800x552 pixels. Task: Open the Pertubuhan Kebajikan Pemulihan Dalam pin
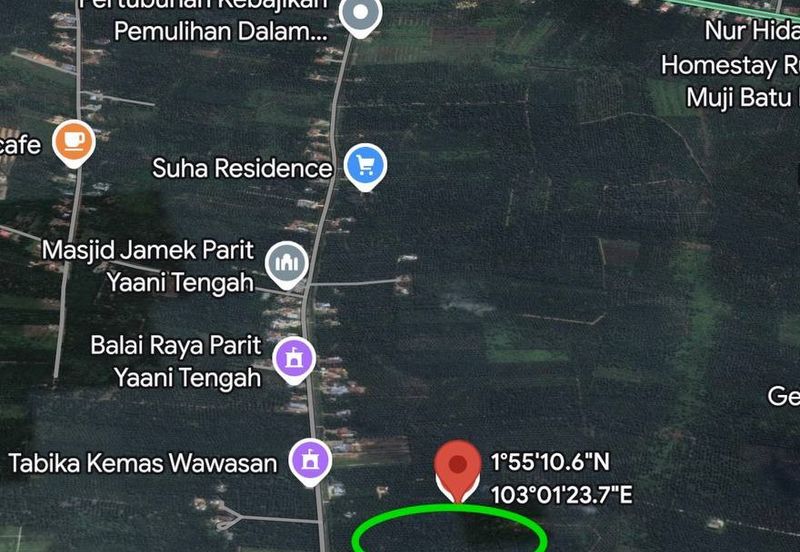click(360, 16)
